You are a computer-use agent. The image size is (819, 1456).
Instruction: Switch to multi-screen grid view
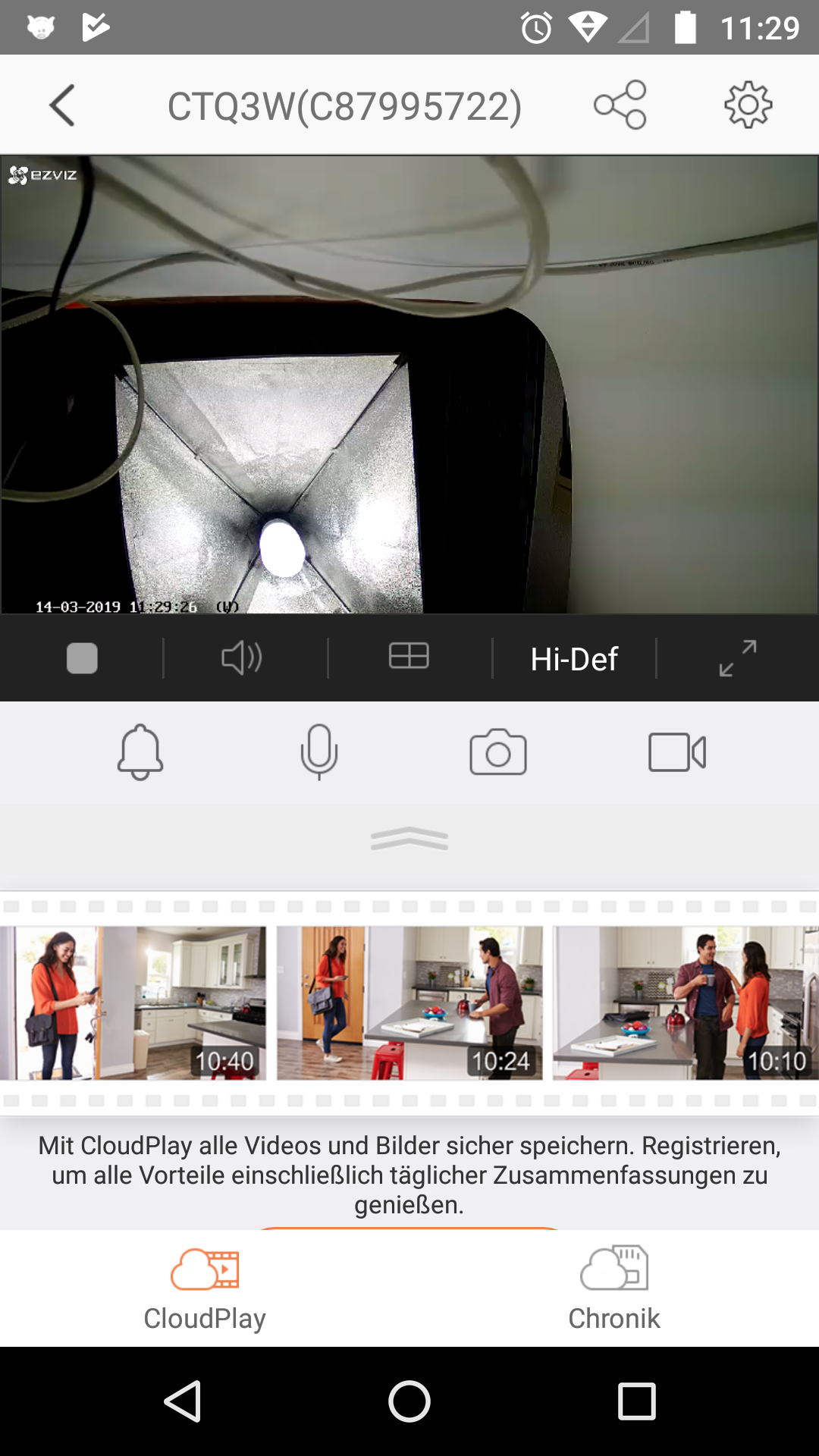click(x=409, y=657)
